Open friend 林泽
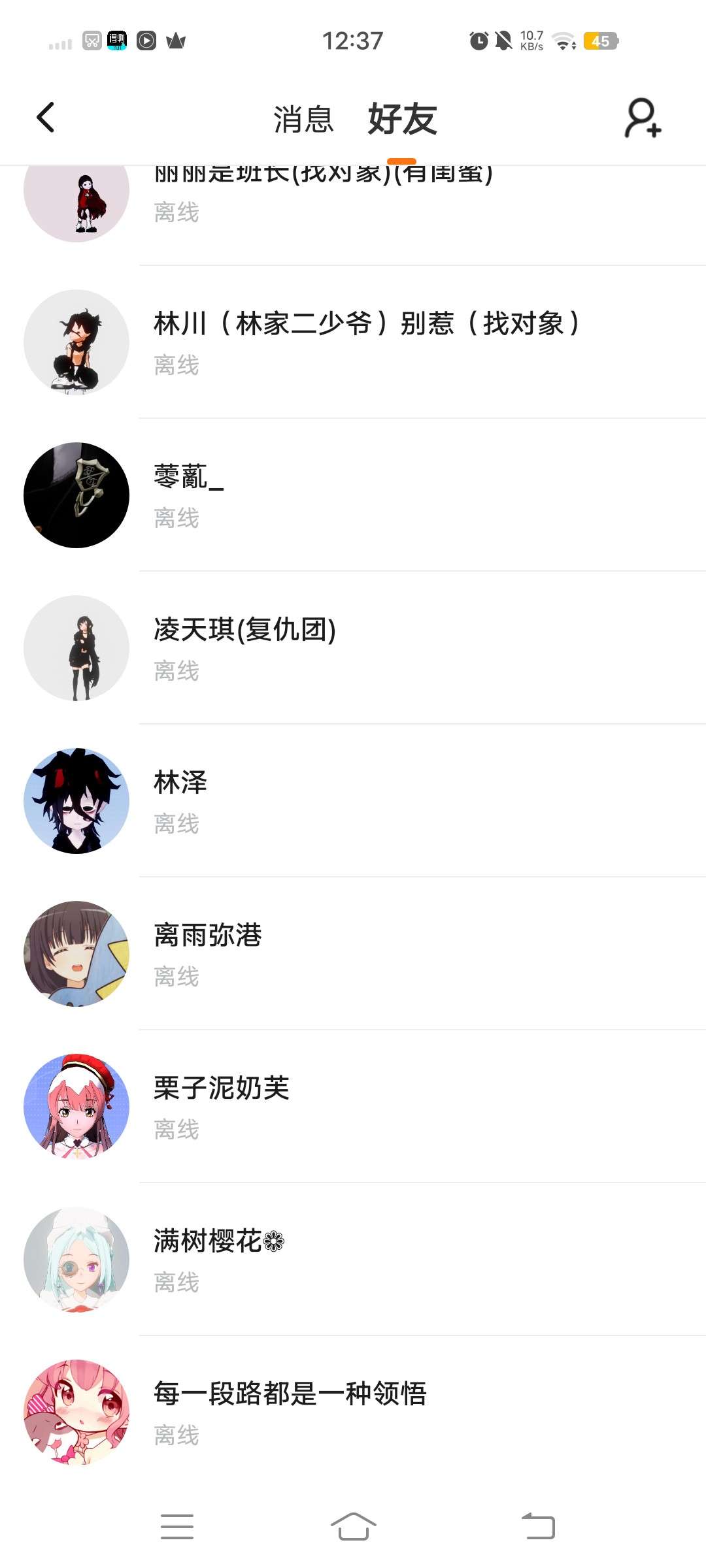This screenshot has height=1568, width=706. point(353,801)
